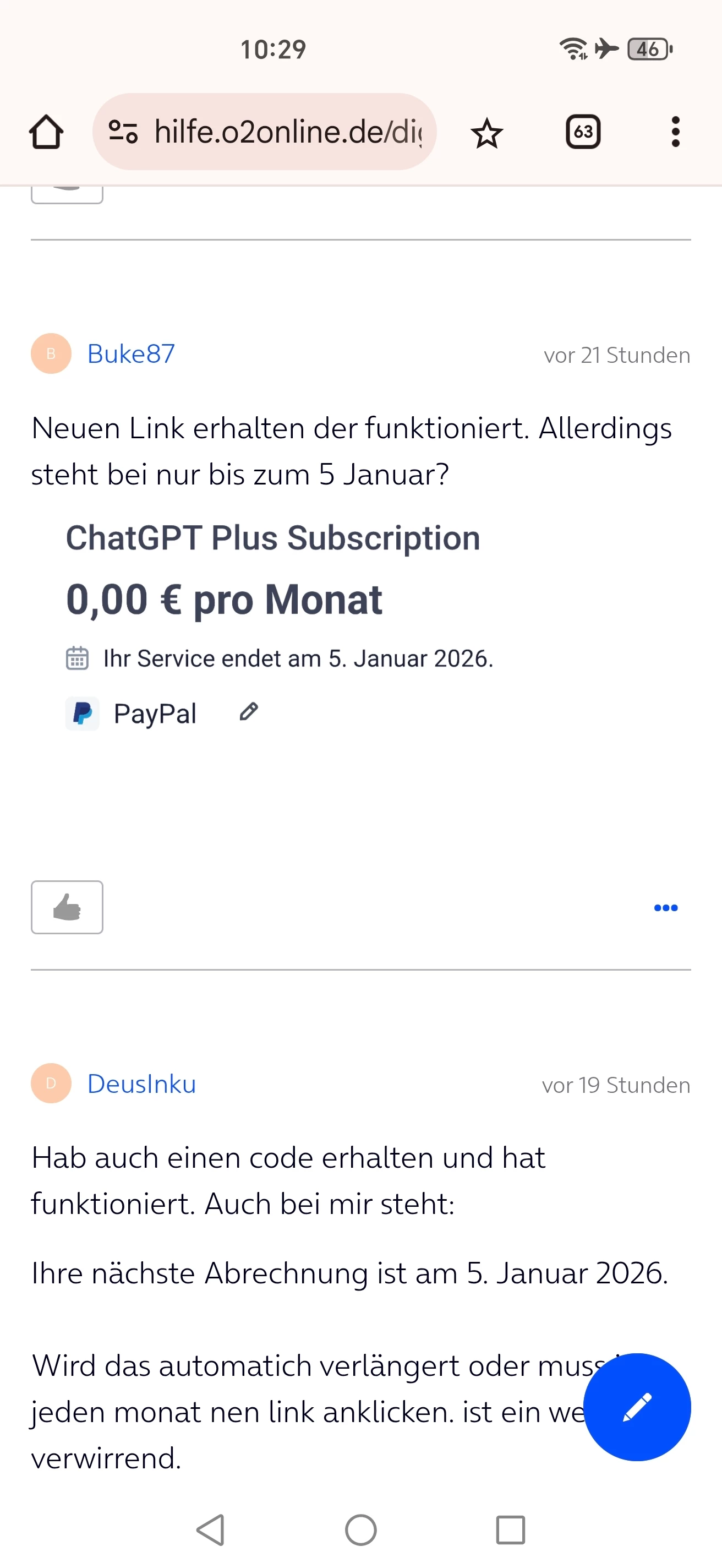Open DeusInku's profile

[x=141, y=1084]
